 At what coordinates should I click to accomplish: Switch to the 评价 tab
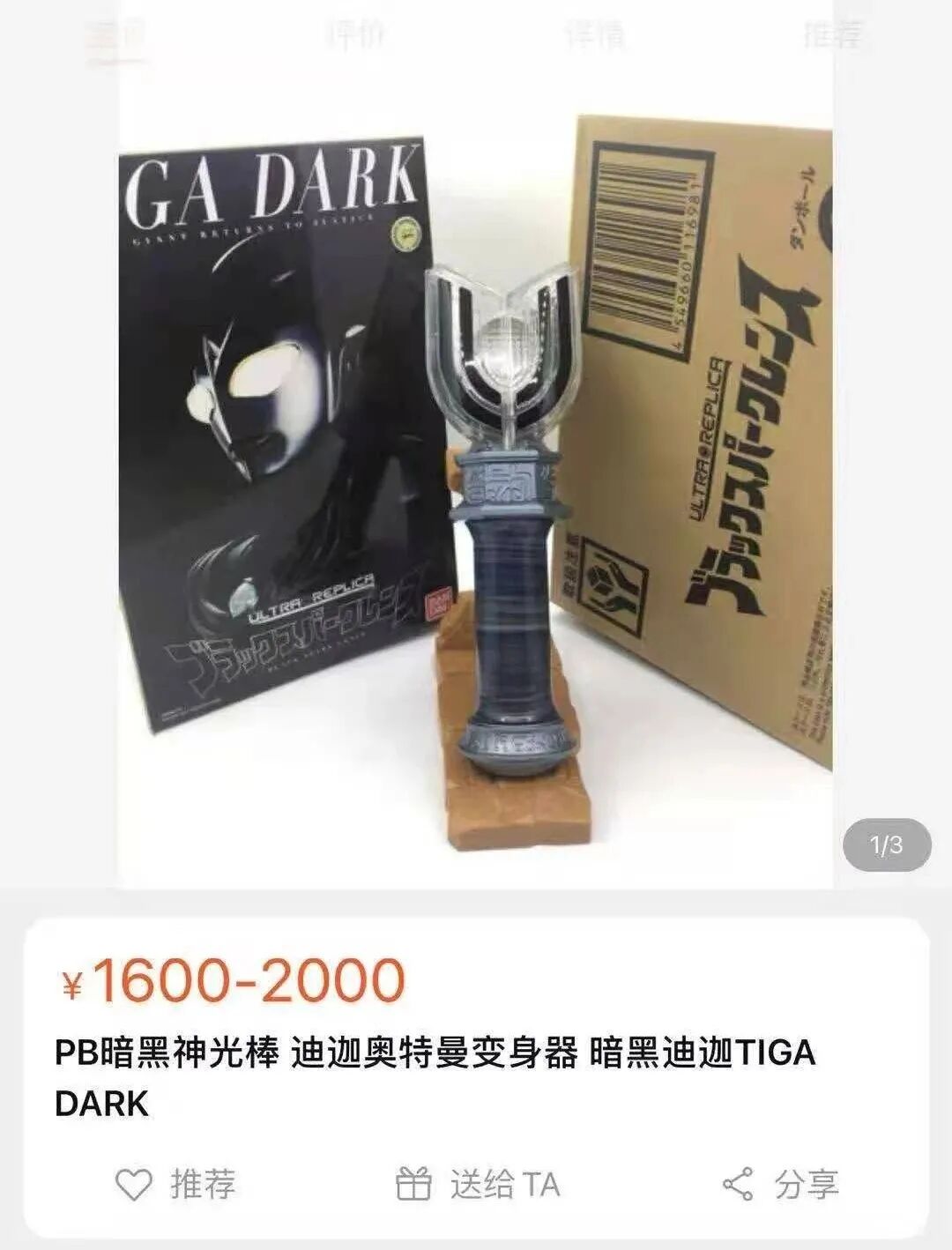pos(355,36)
